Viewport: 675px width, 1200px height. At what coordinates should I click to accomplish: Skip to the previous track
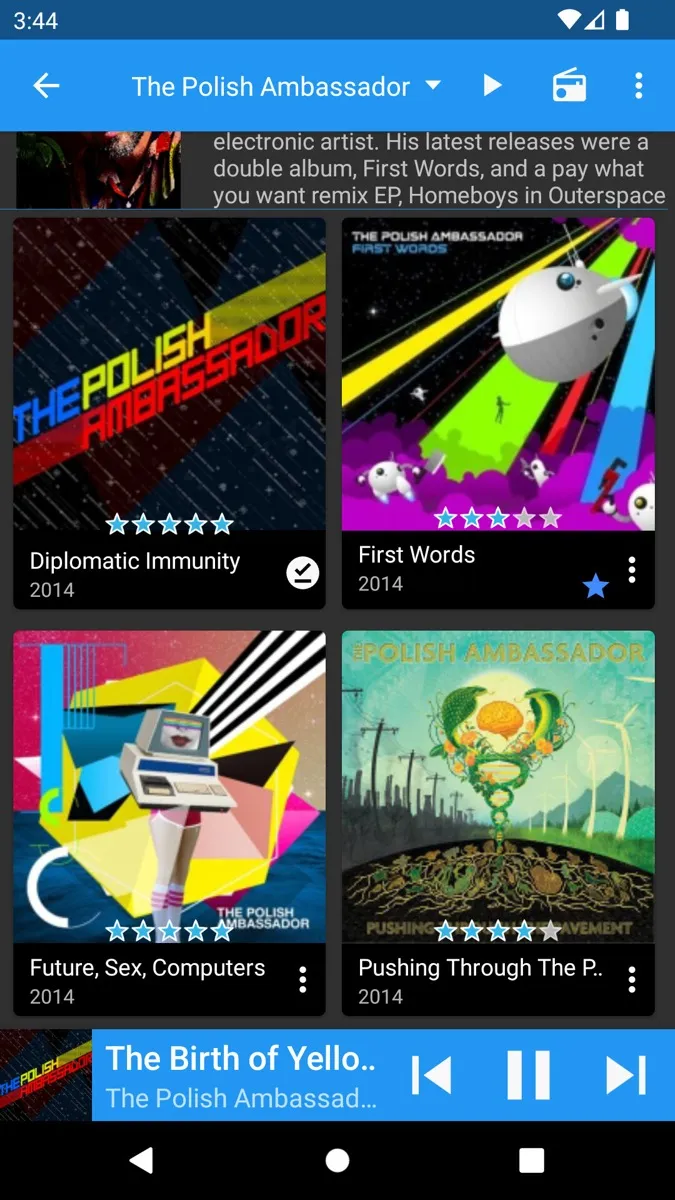pyautogui.click(x=432, y=1076)
